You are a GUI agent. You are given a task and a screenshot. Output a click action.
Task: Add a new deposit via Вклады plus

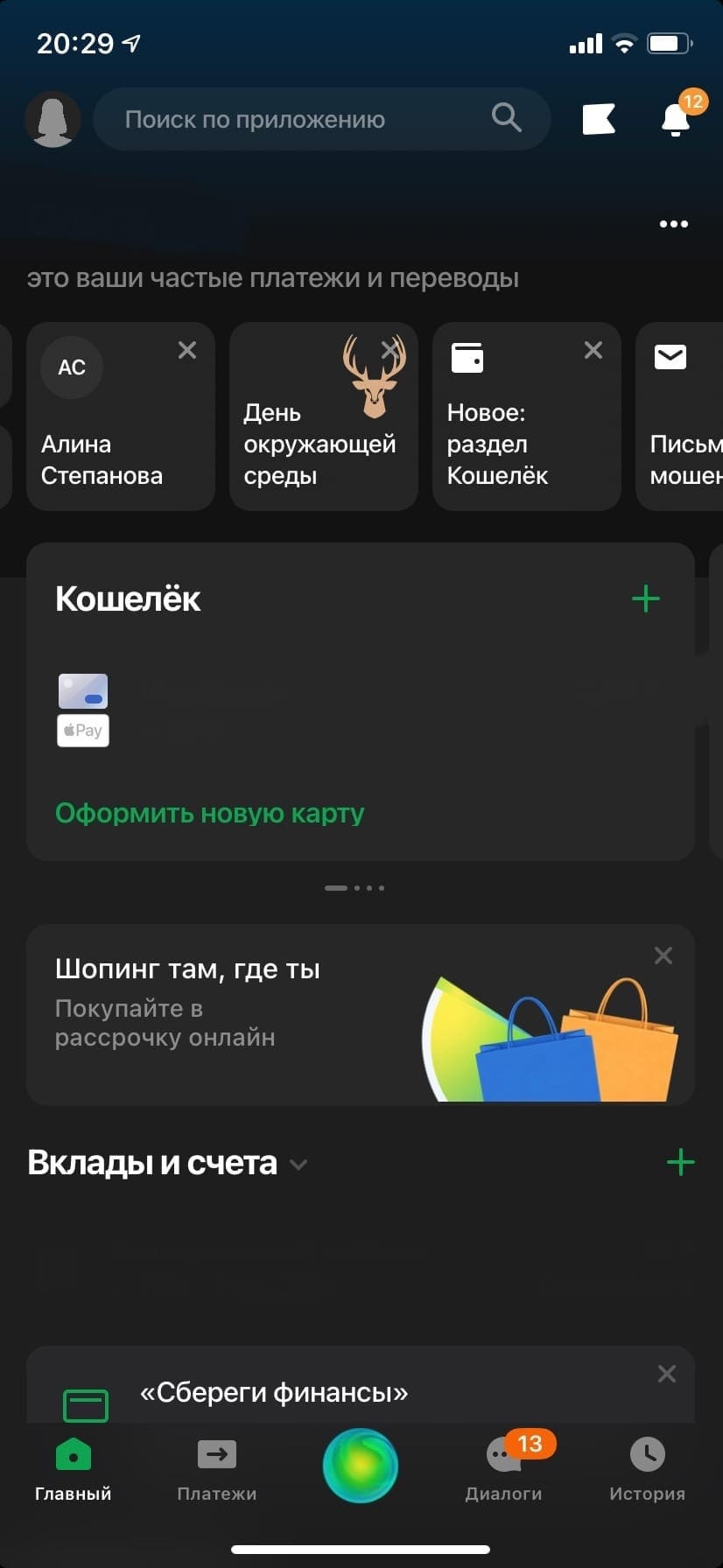(x=681, y=1163)
